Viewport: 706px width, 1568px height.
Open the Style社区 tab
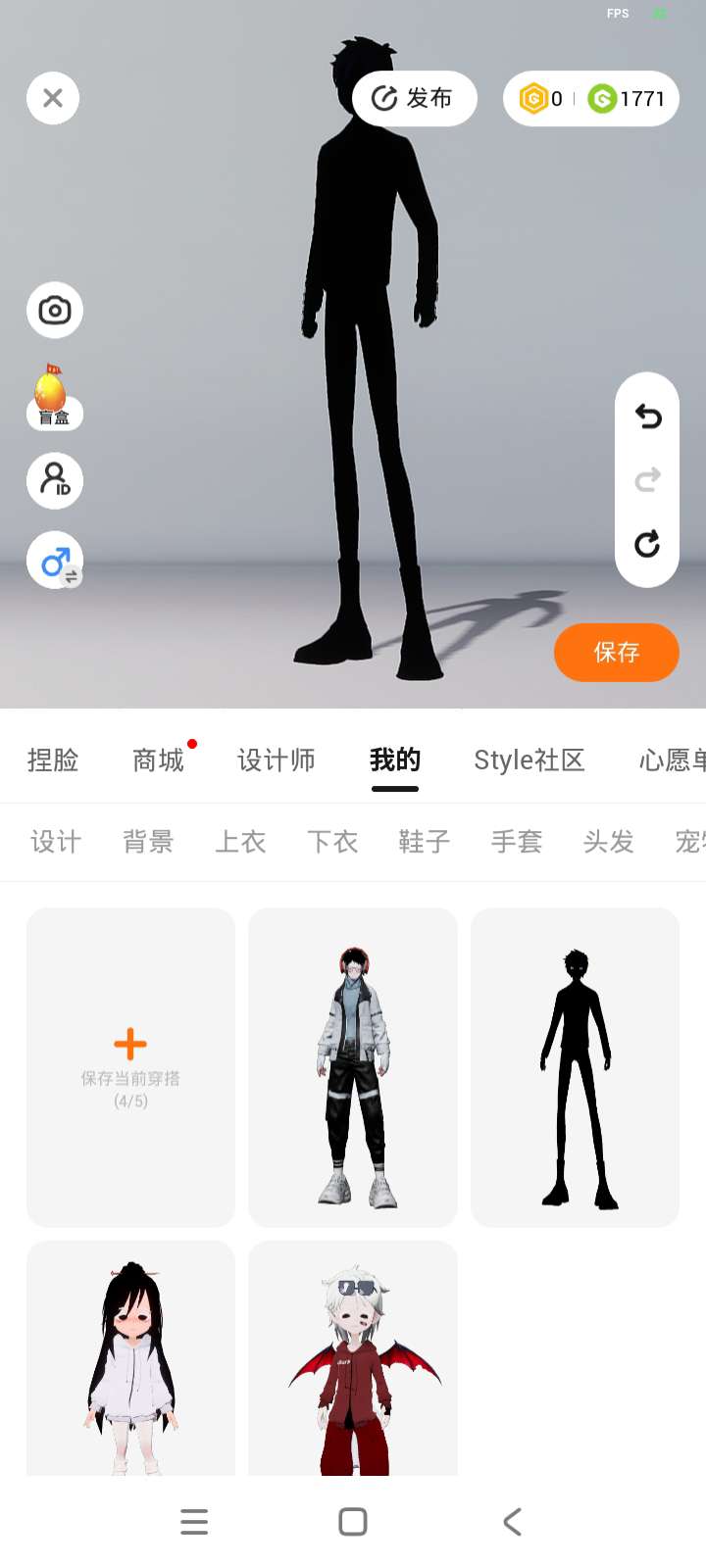(529, 760)
